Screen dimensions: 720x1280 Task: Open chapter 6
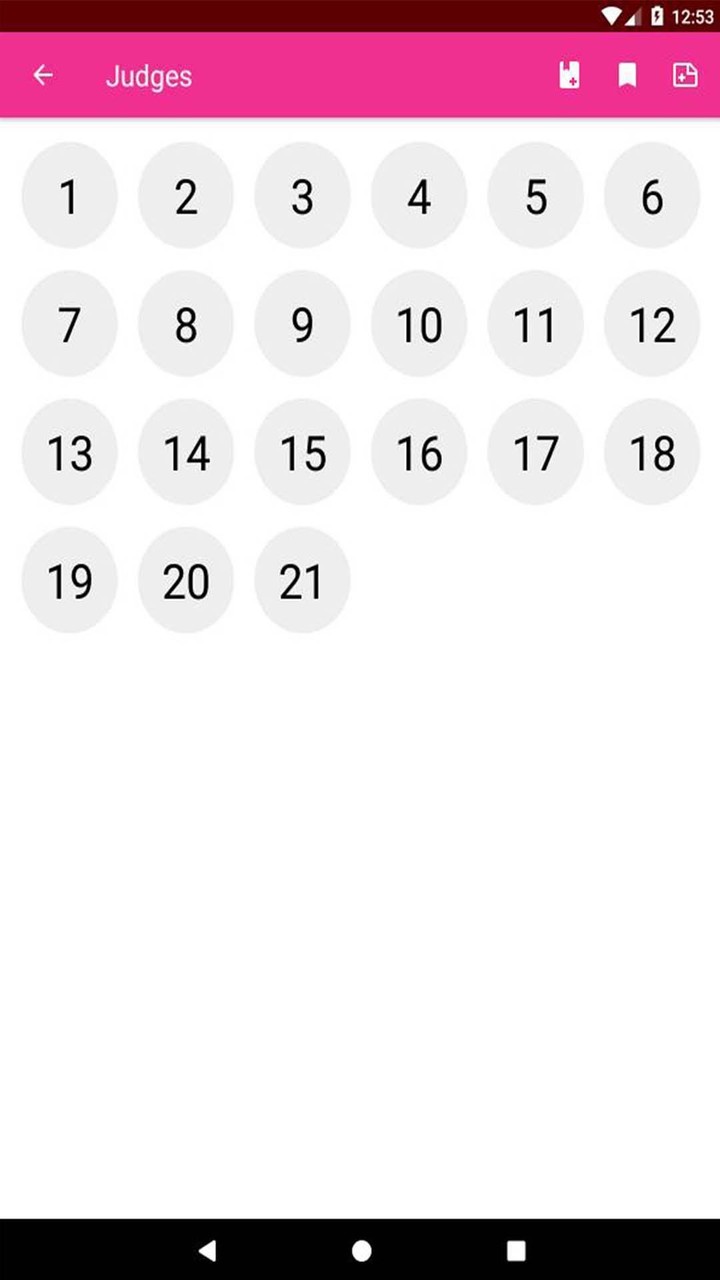[x=652, y=196]
